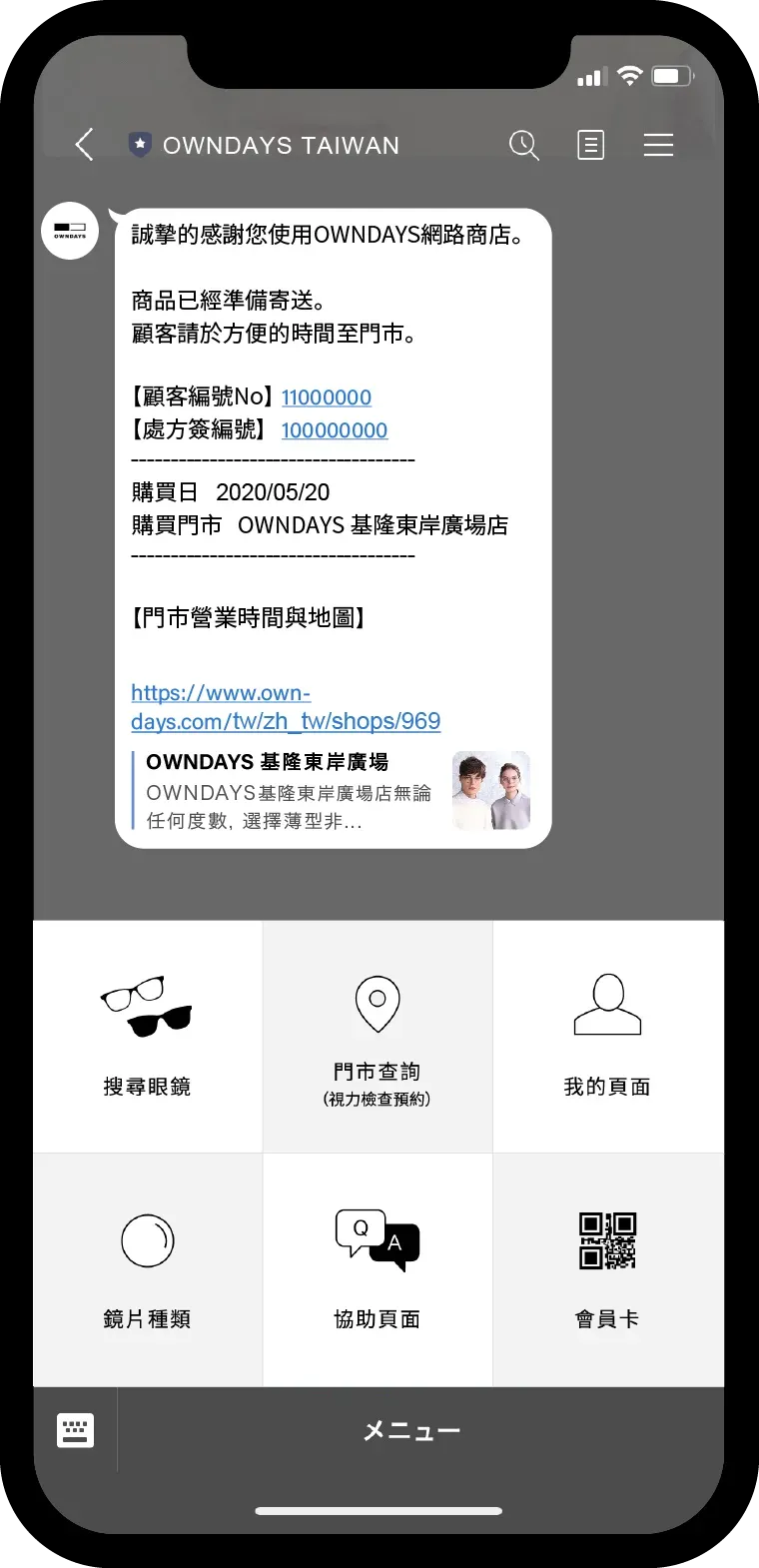Viewport: 759px width, 1568px height.
Task: Collapse the rich menu via メニュー bar
Action: pyautogui.click(x=411, y=1431)
